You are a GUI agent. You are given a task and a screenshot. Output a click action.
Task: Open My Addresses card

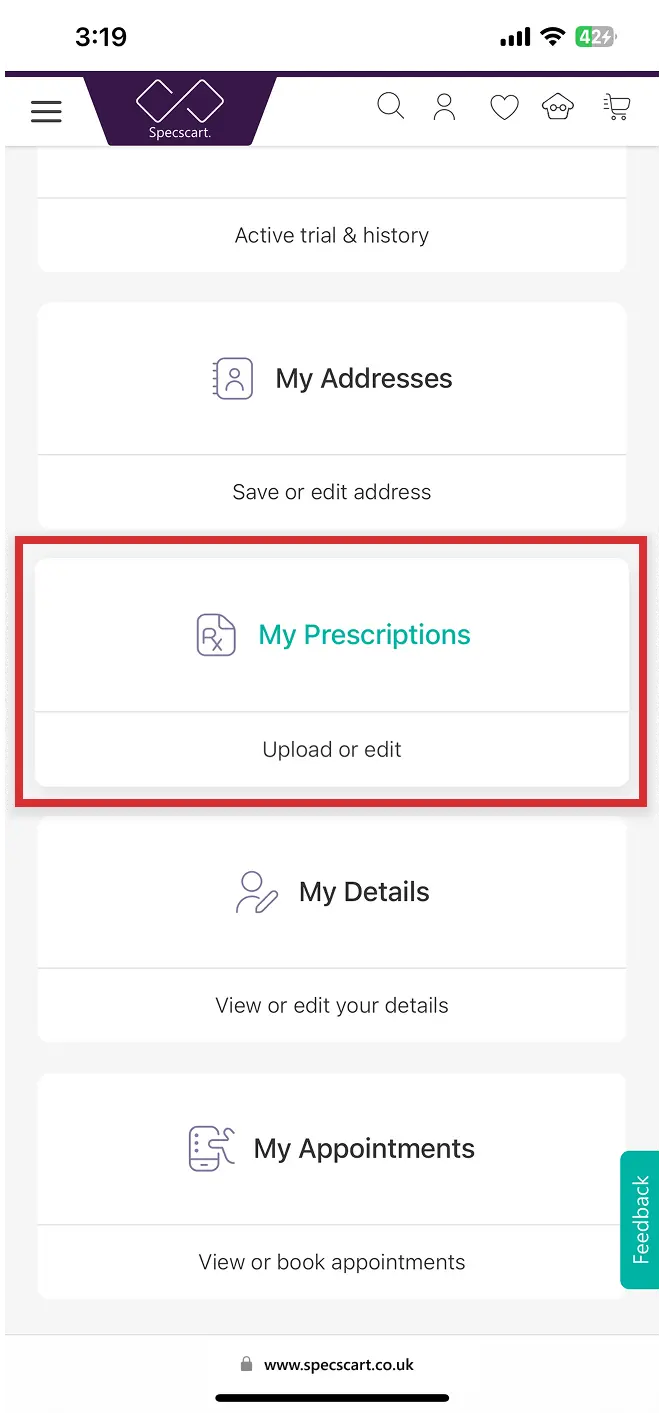coord(332,379)
